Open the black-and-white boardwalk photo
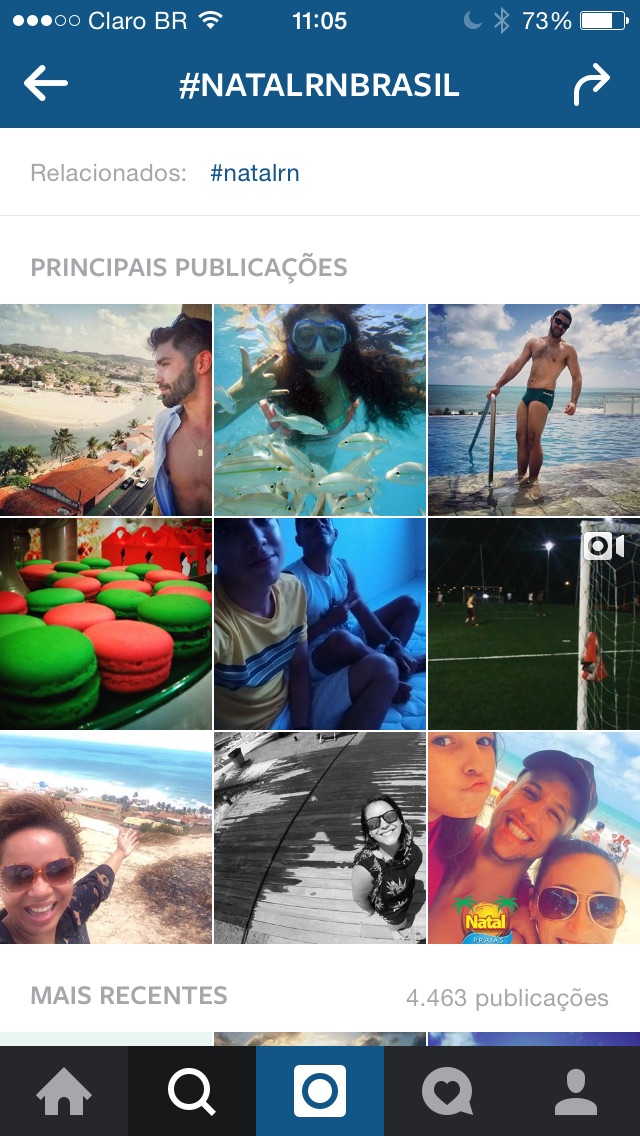 point(320,838)
